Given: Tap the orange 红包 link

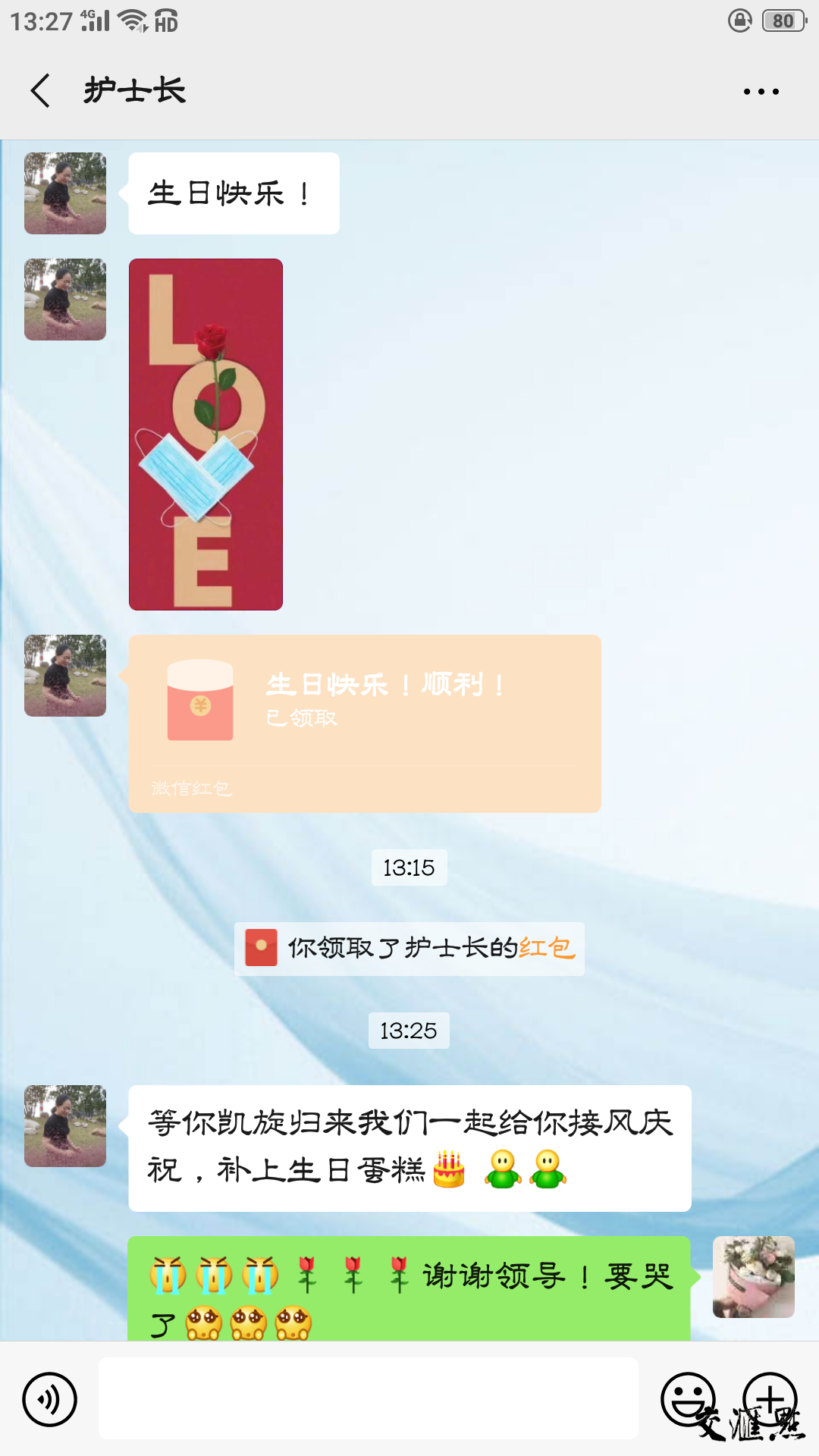Looking at the screenshot, I should point(547,948).
